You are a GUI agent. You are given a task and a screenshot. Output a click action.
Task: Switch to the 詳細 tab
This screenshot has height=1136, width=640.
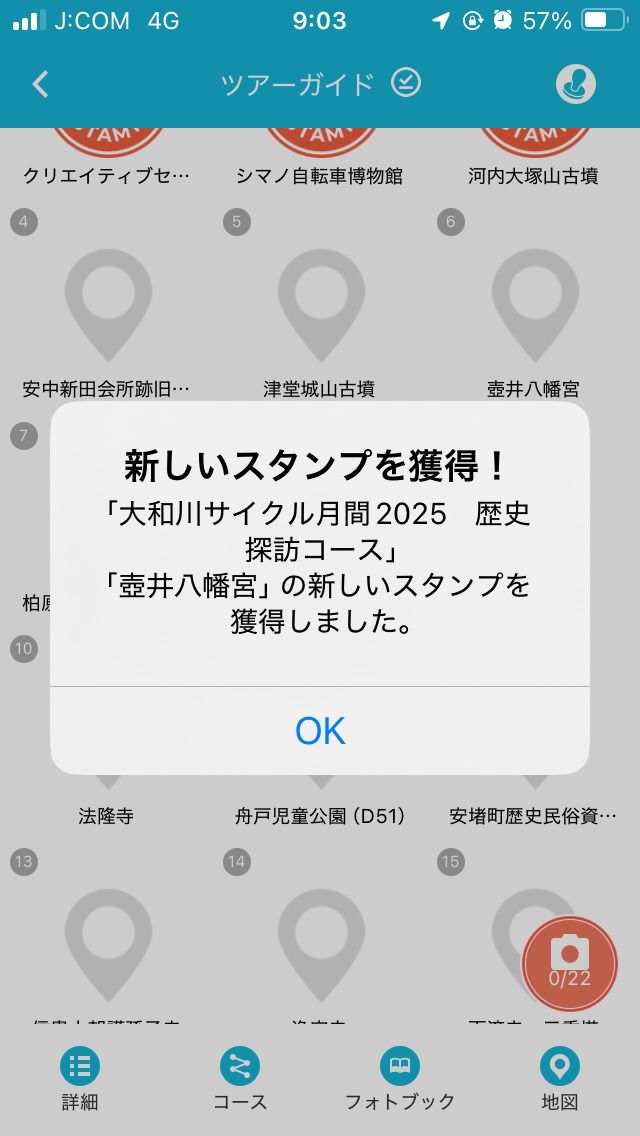(x=80, y=1080)
